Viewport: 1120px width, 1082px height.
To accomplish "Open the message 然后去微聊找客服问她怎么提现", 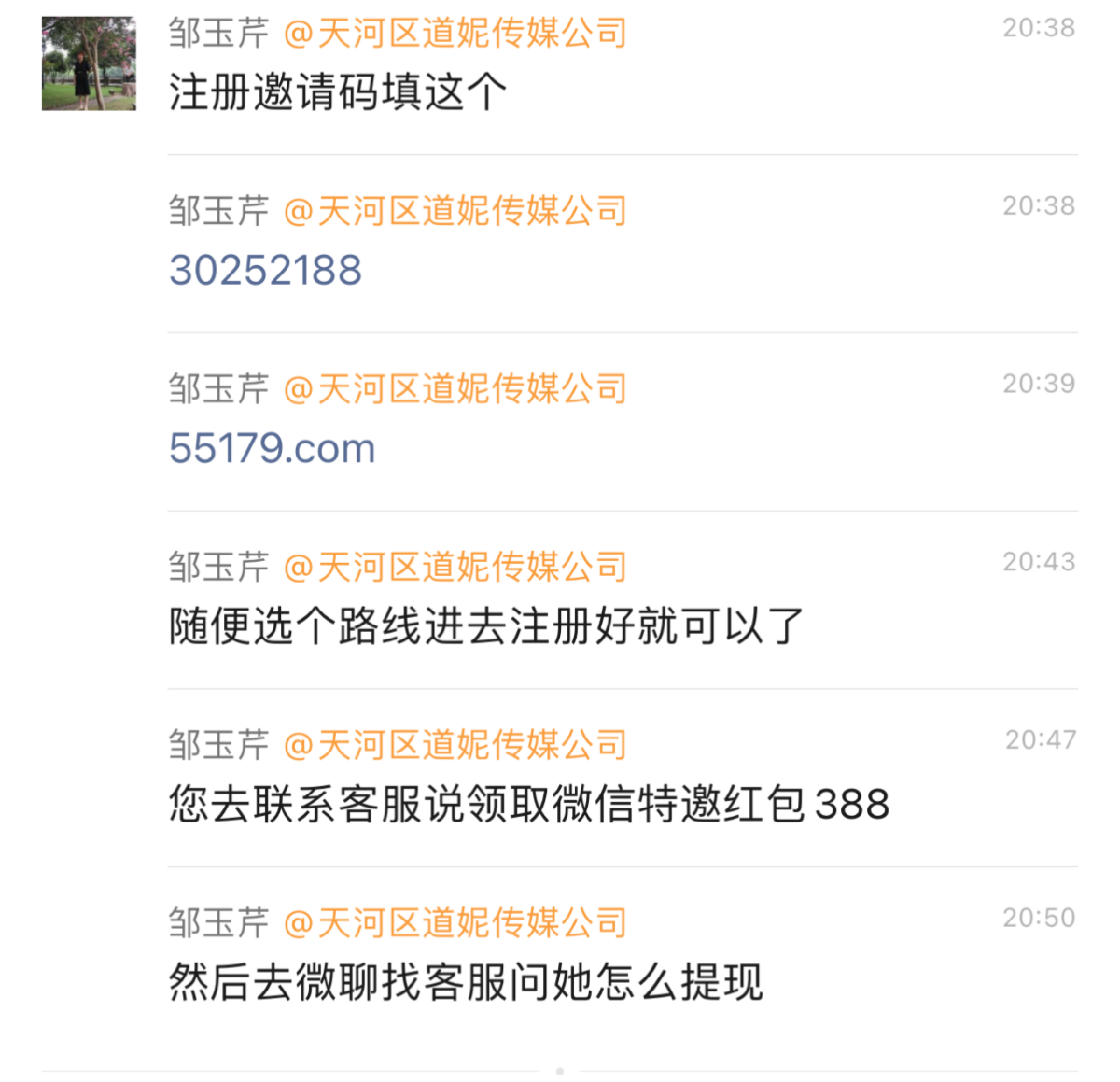I will pos(466,983).
